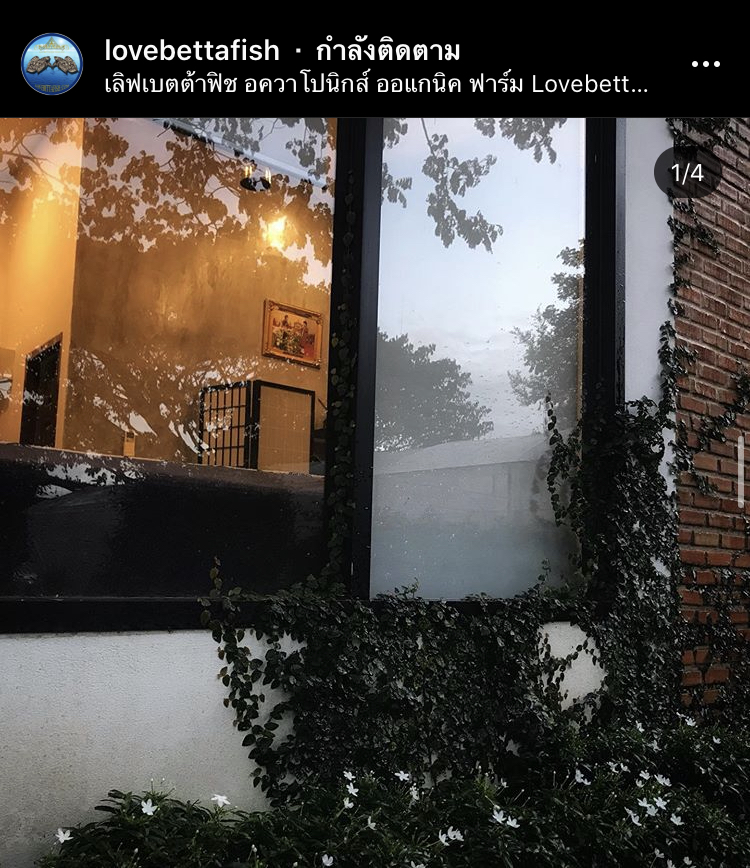Open the post's three-dot options menu

[x=705, y=64]
